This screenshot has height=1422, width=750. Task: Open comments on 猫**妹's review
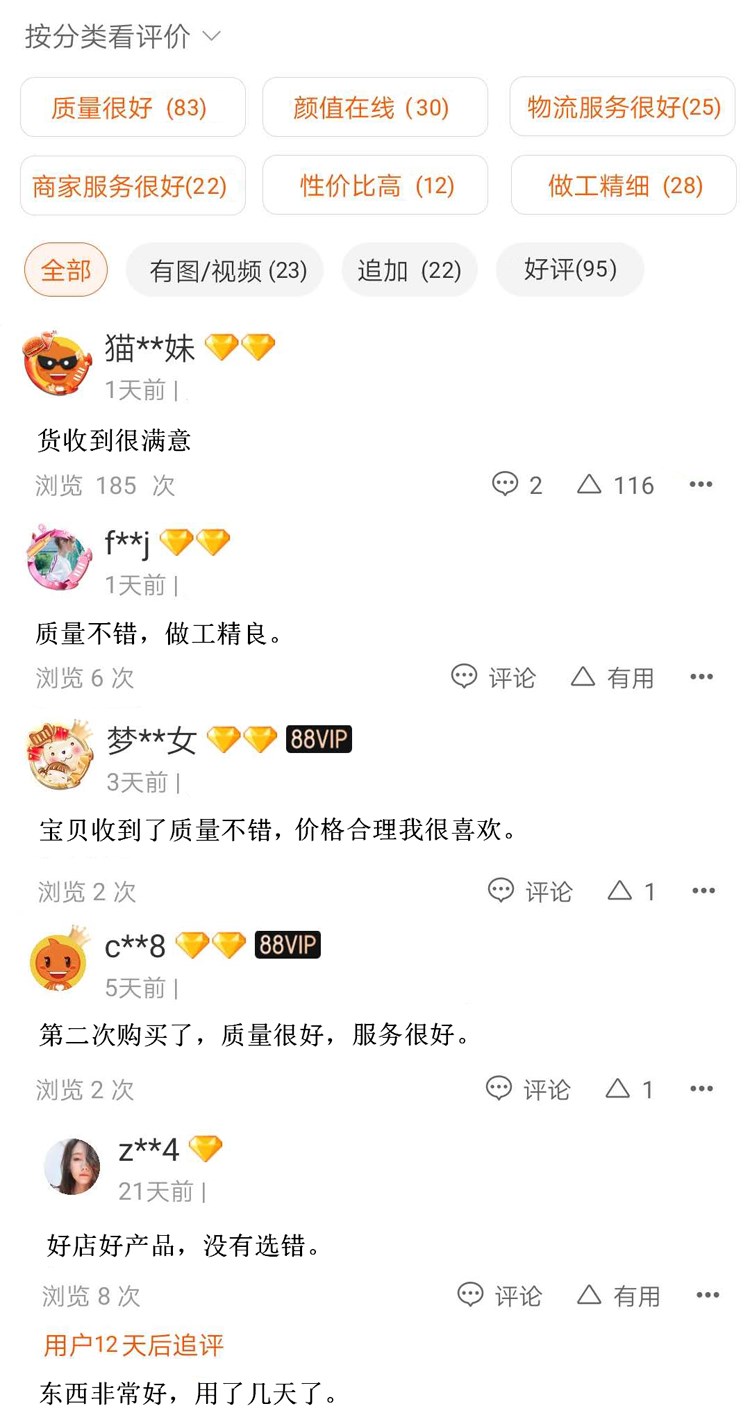[517, 485]
